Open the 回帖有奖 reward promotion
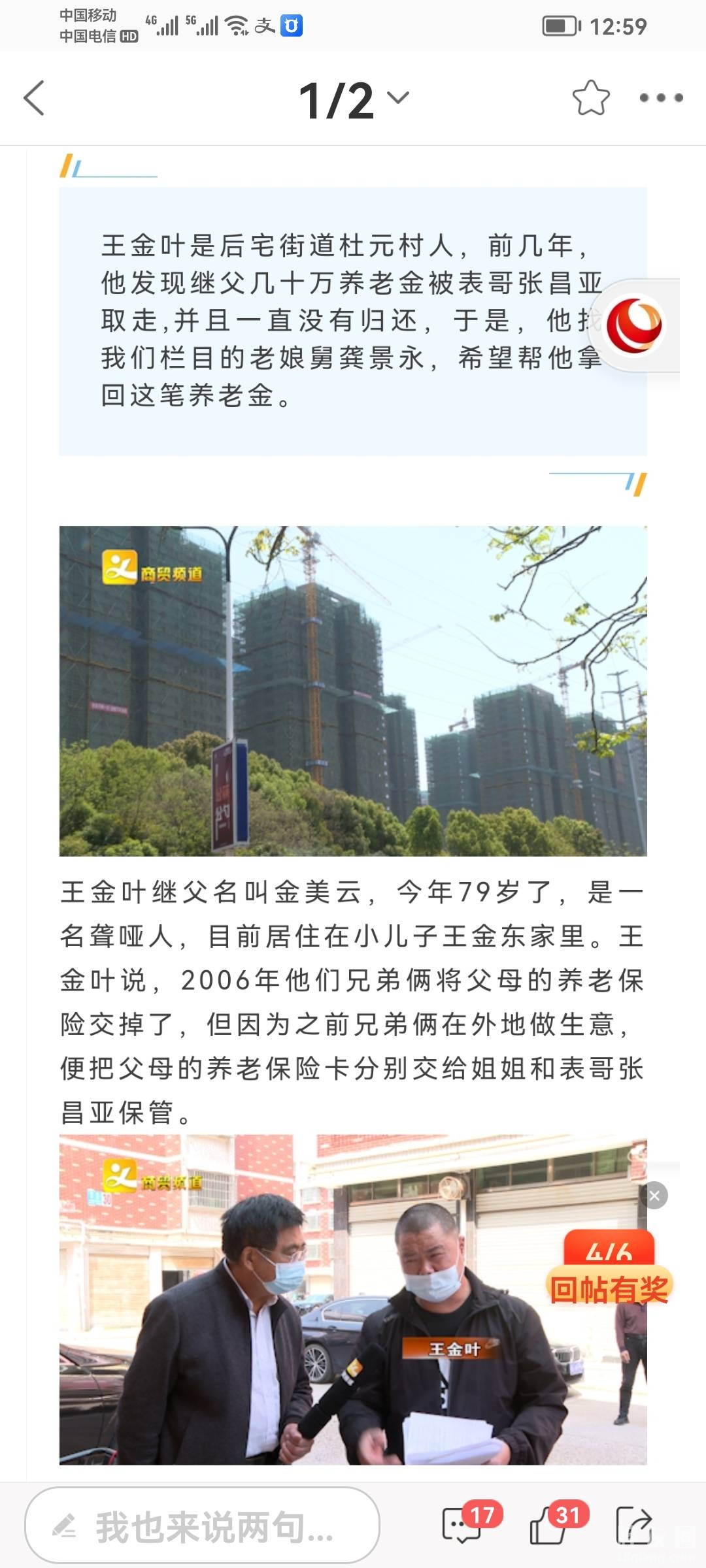The width and height of the screenshot is (706, 1568). (x=609, y=1271)
